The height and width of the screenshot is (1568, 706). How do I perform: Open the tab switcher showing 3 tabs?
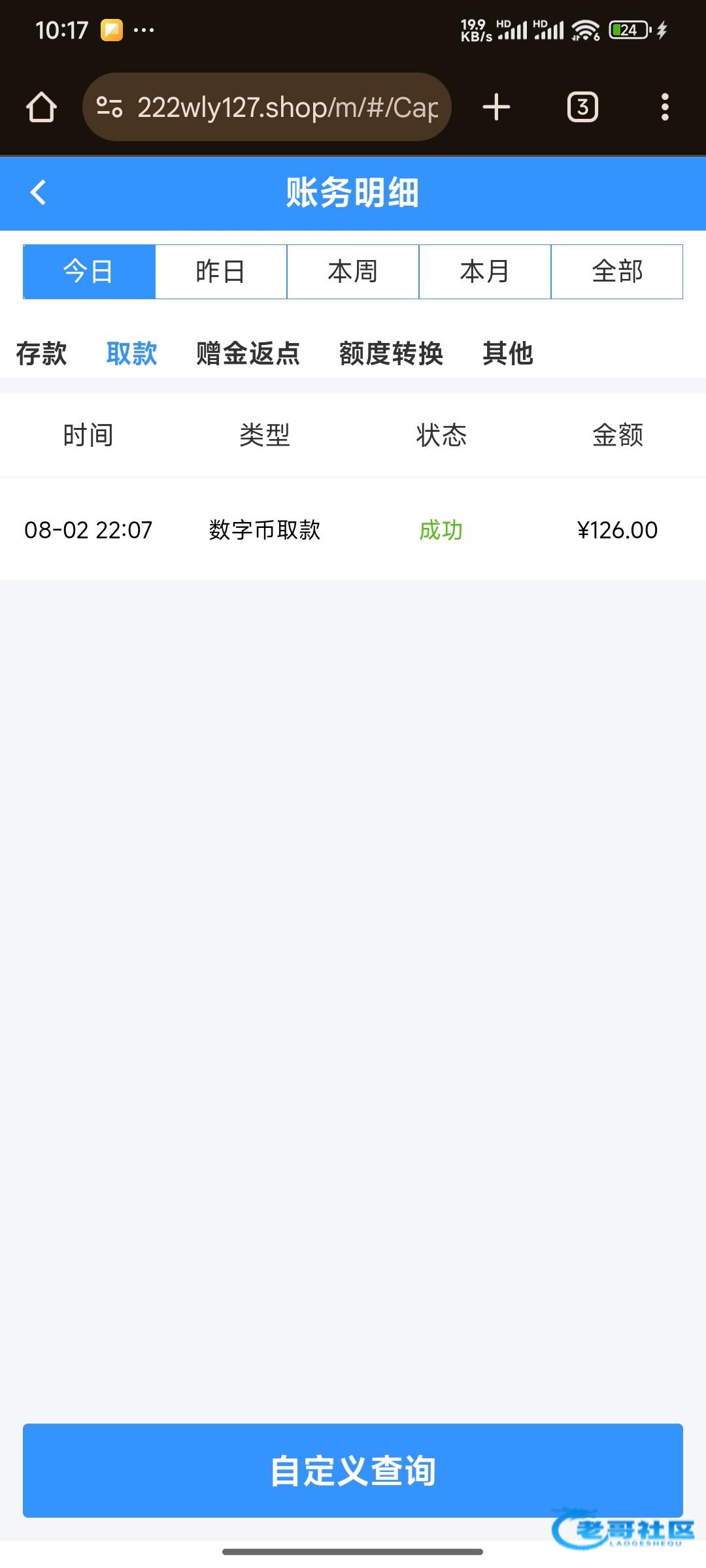tap(582, 107)
